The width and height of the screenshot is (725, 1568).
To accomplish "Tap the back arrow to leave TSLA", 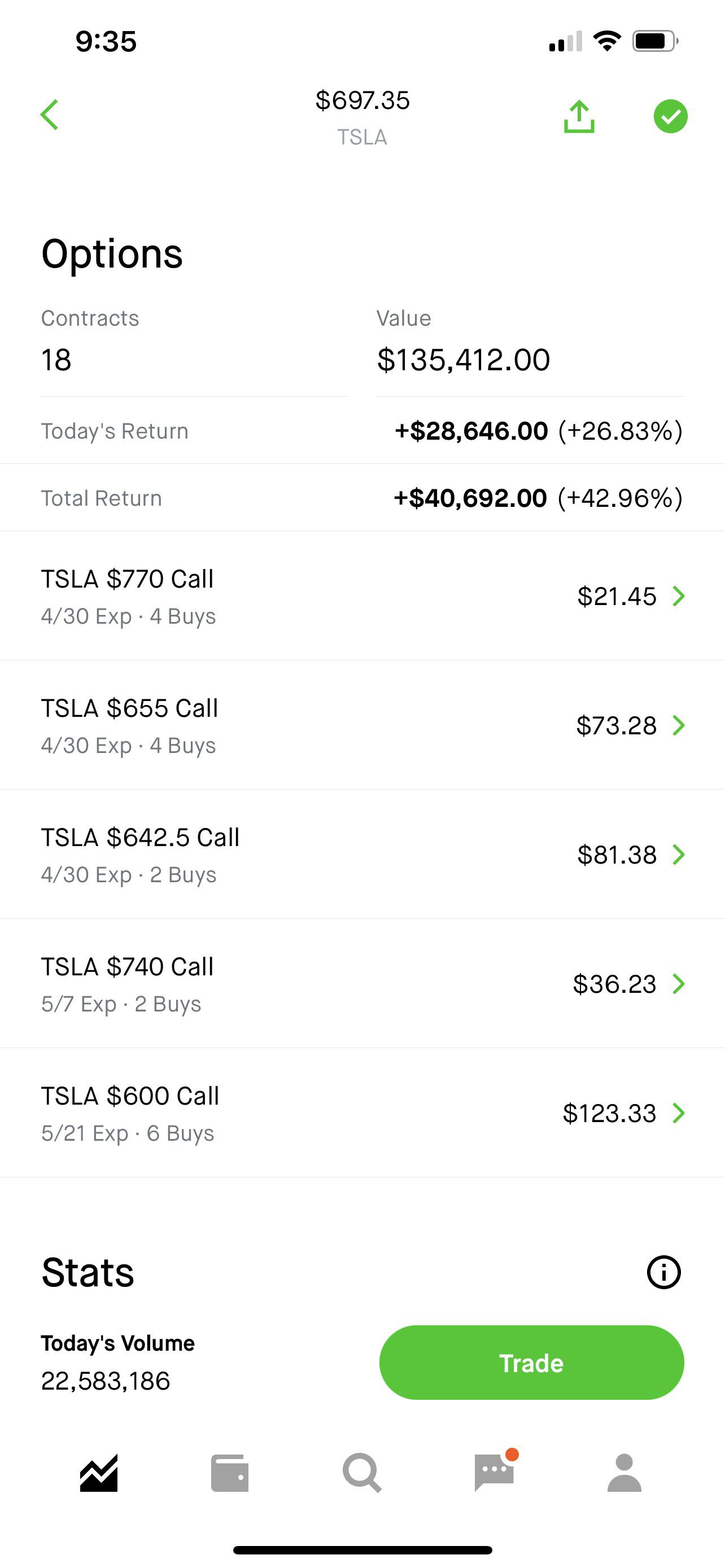I will [x=49, y=115].
